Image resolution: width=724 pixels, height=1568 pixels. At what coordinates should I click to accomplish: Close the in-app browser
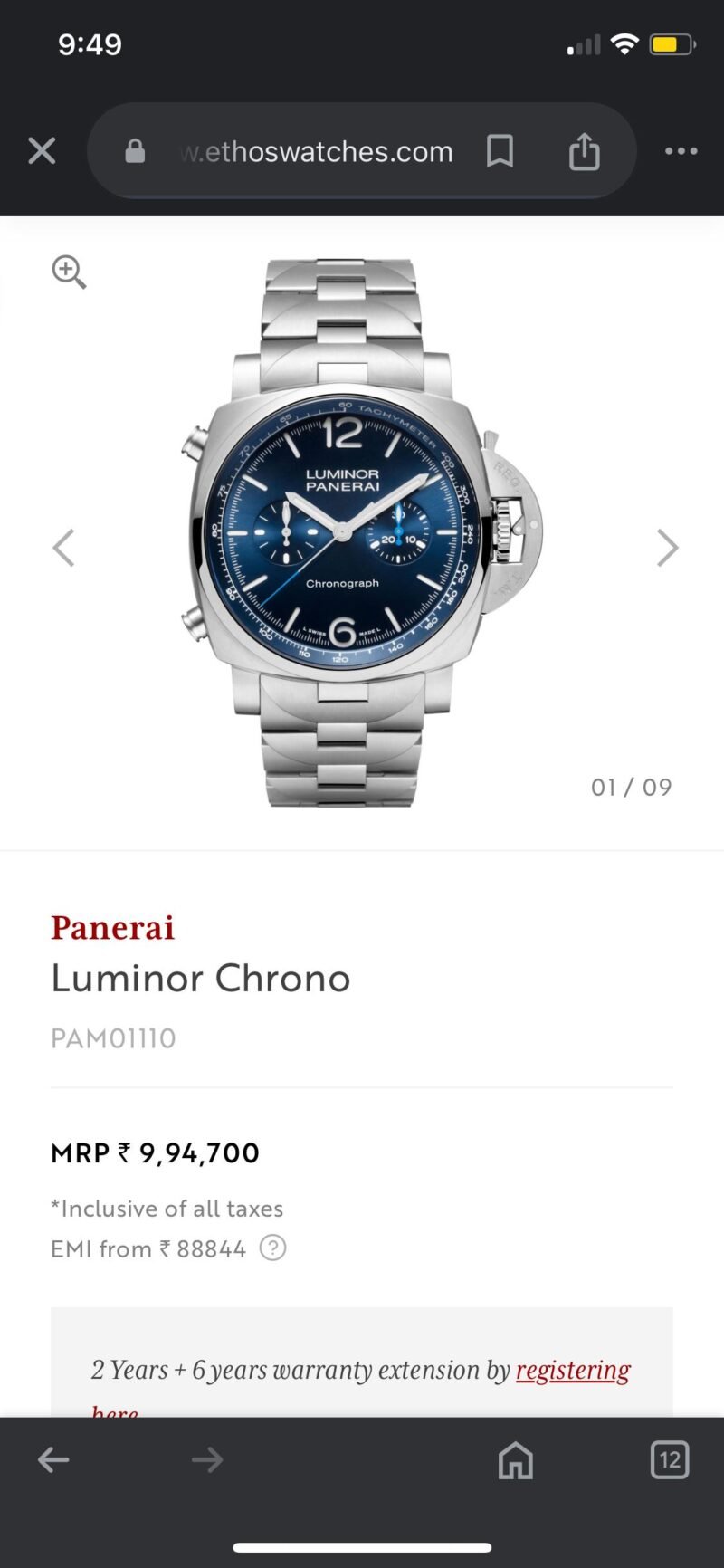42,151
